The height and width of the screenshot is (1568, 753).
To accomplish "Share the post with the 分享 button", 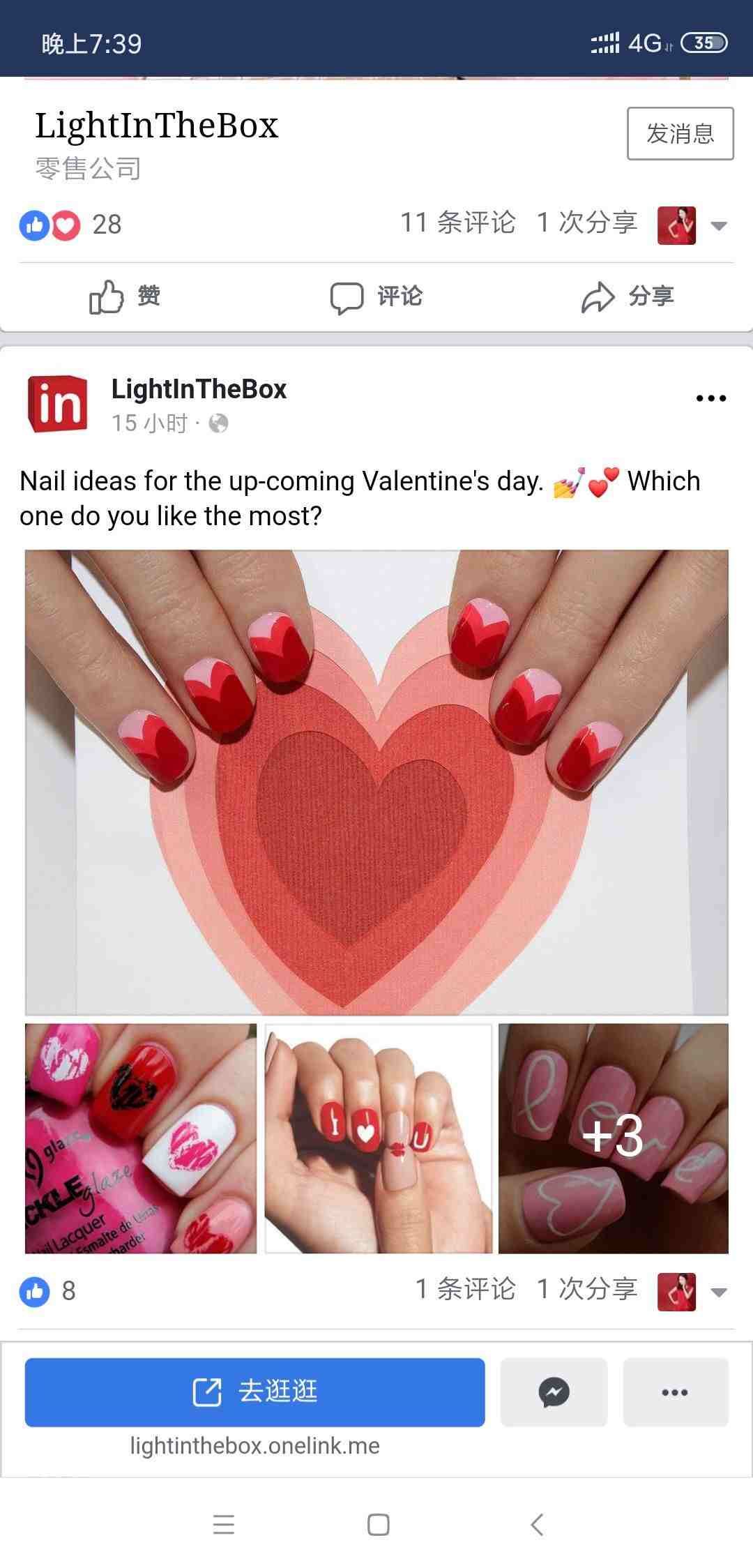I will tap(627, 296).
